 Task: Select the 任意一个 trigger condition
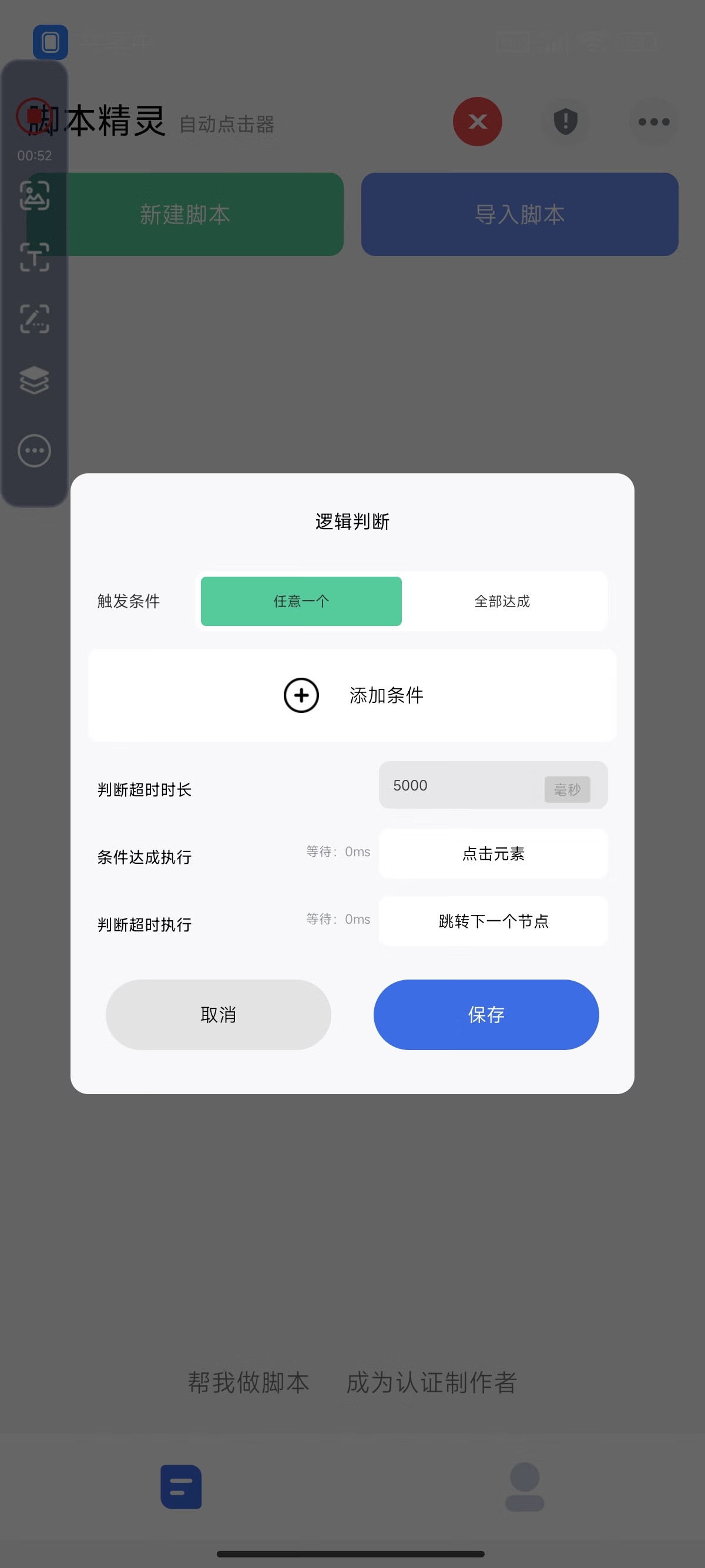pos(301,601)
